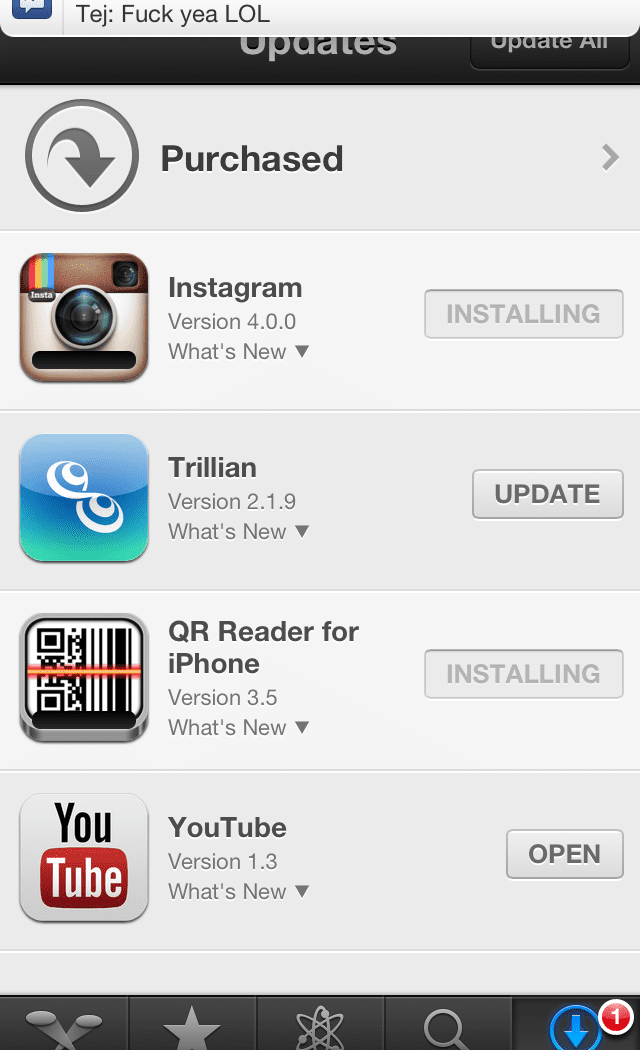Open the Purchased apps list
Screen dimensions: 640x1050
click(320, 159)
